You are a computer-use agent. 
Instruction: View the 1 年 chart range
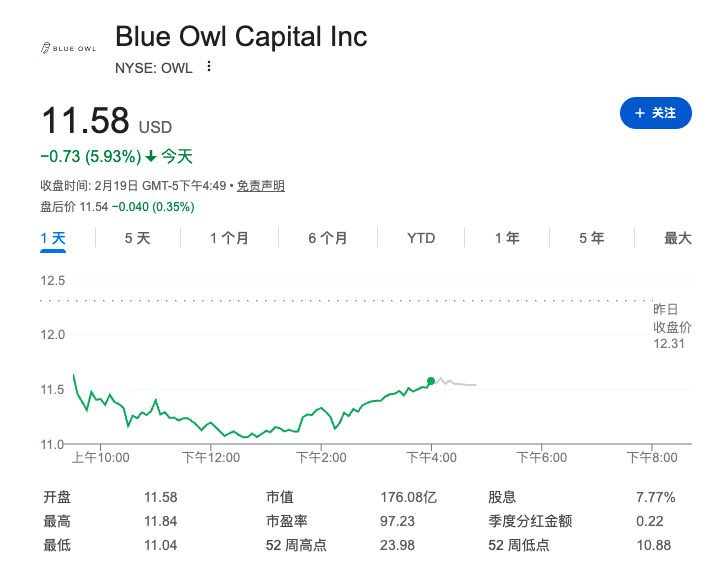click(507, 238)
